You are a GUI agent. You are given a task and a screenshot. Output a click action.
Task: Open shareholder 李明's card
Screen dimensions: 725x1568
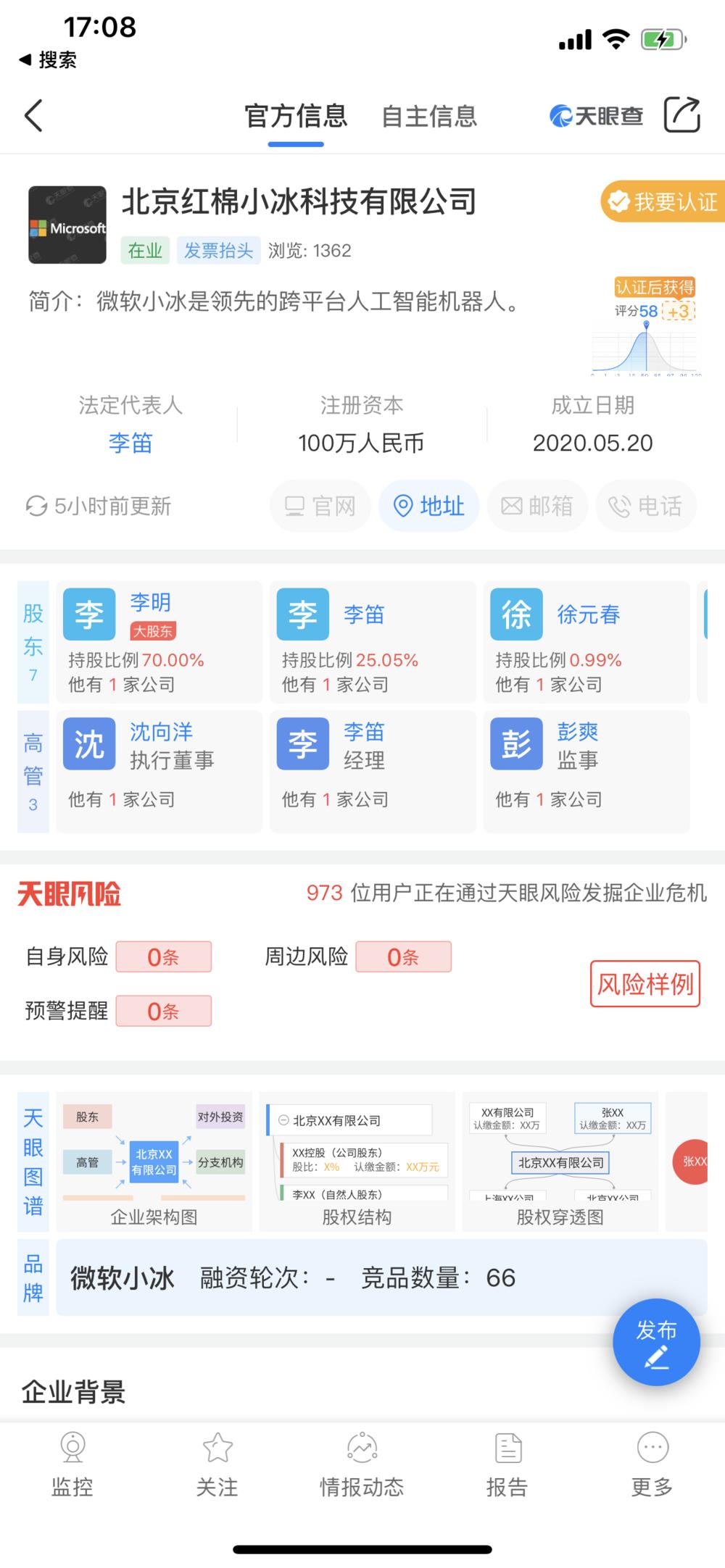pos(159,641)
